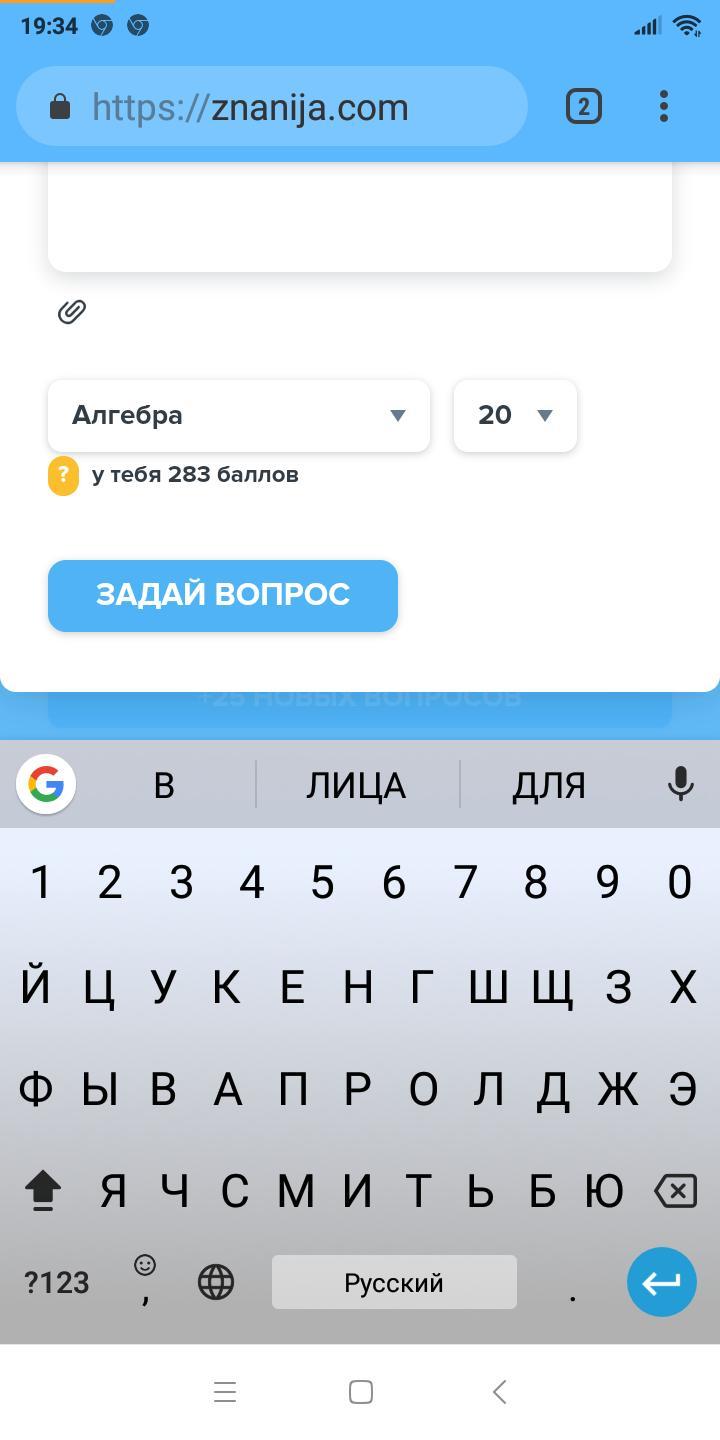Focus the question text field

[359, 215]
